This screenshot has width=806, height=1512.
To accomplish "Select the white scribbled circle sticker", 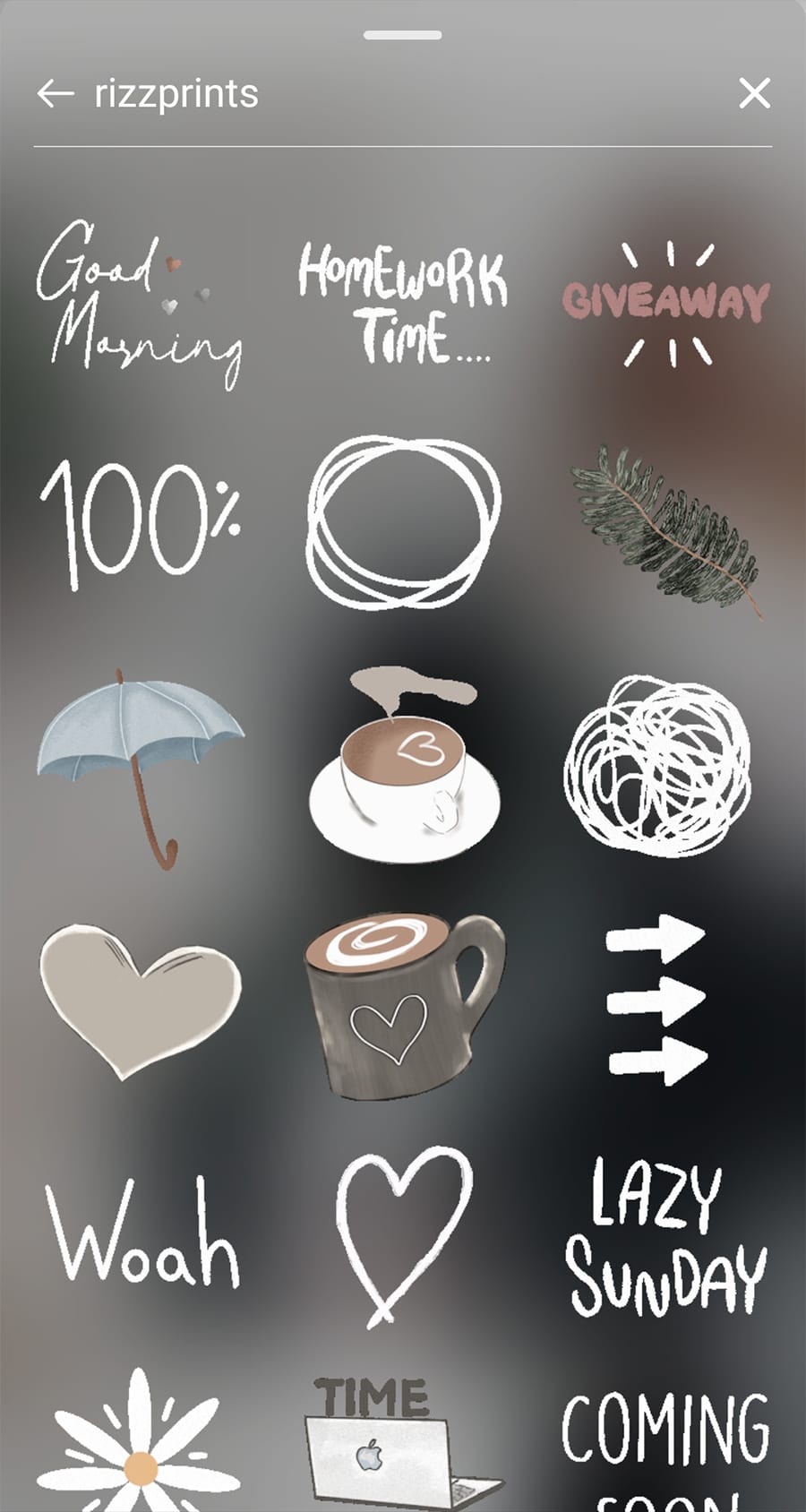I will click(x=402, y=522).
